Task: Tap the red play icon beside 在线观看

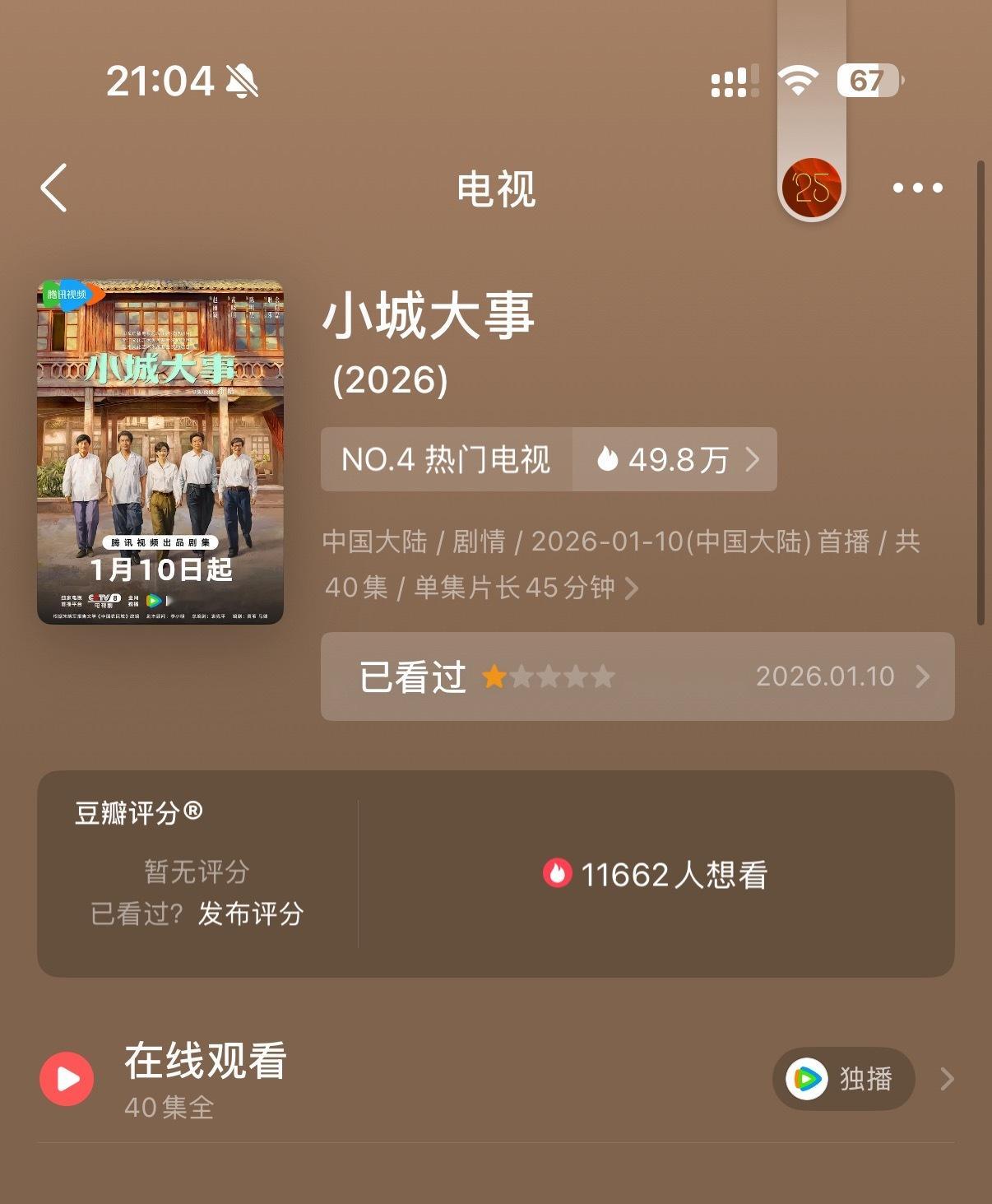Action: click(67, 1079)
